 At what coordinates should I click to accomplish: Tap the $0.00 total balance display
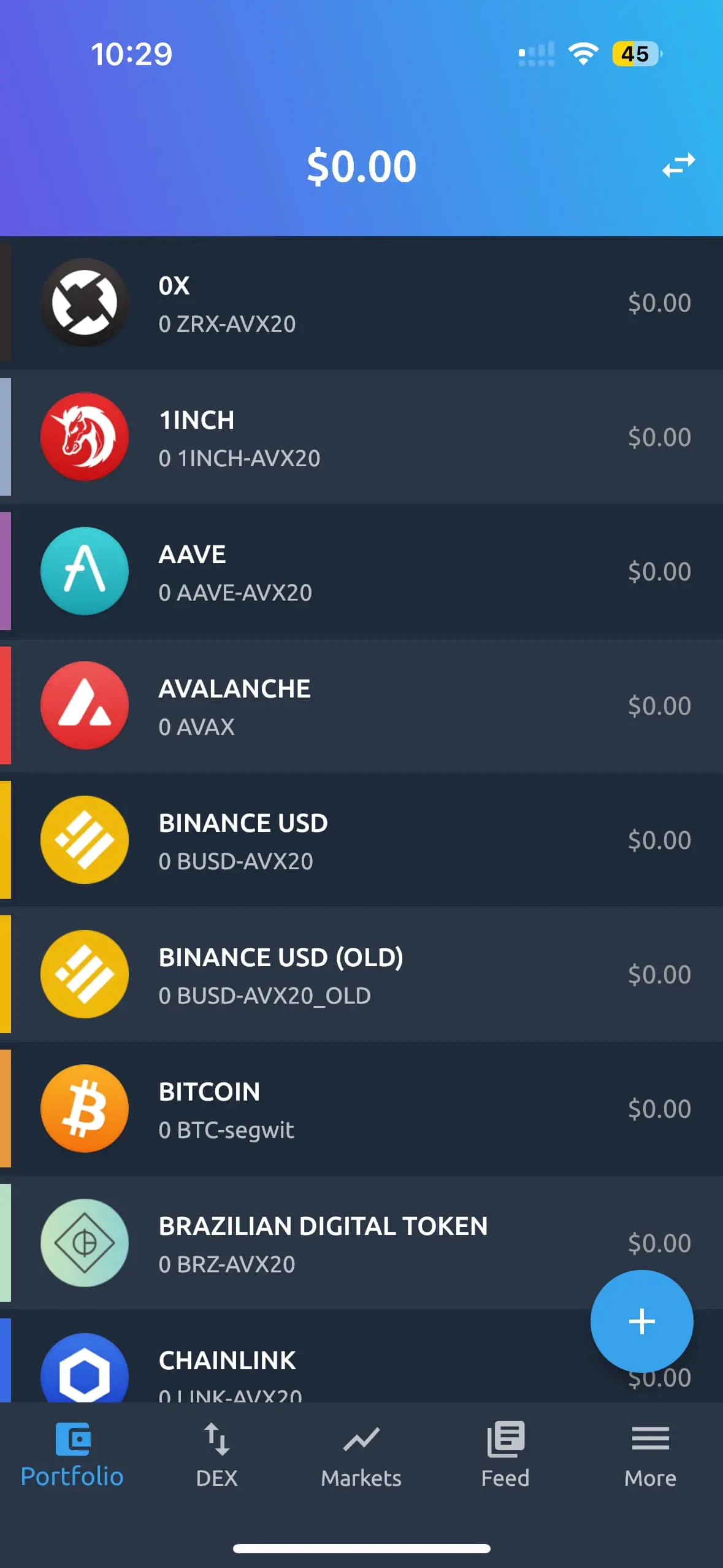click(361, 166)
